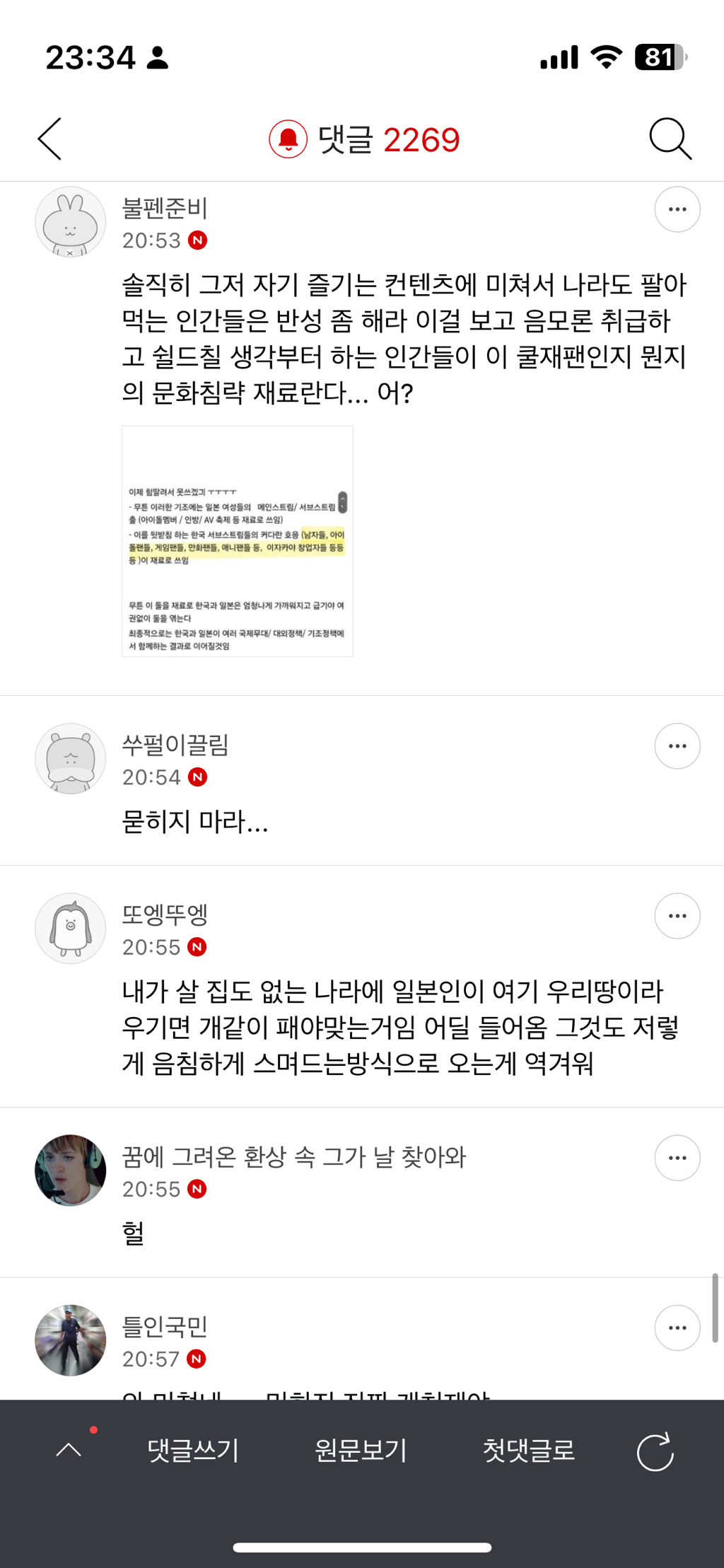
Task: Expand the bottom bar with up chevron
Action: point(69,1450)
